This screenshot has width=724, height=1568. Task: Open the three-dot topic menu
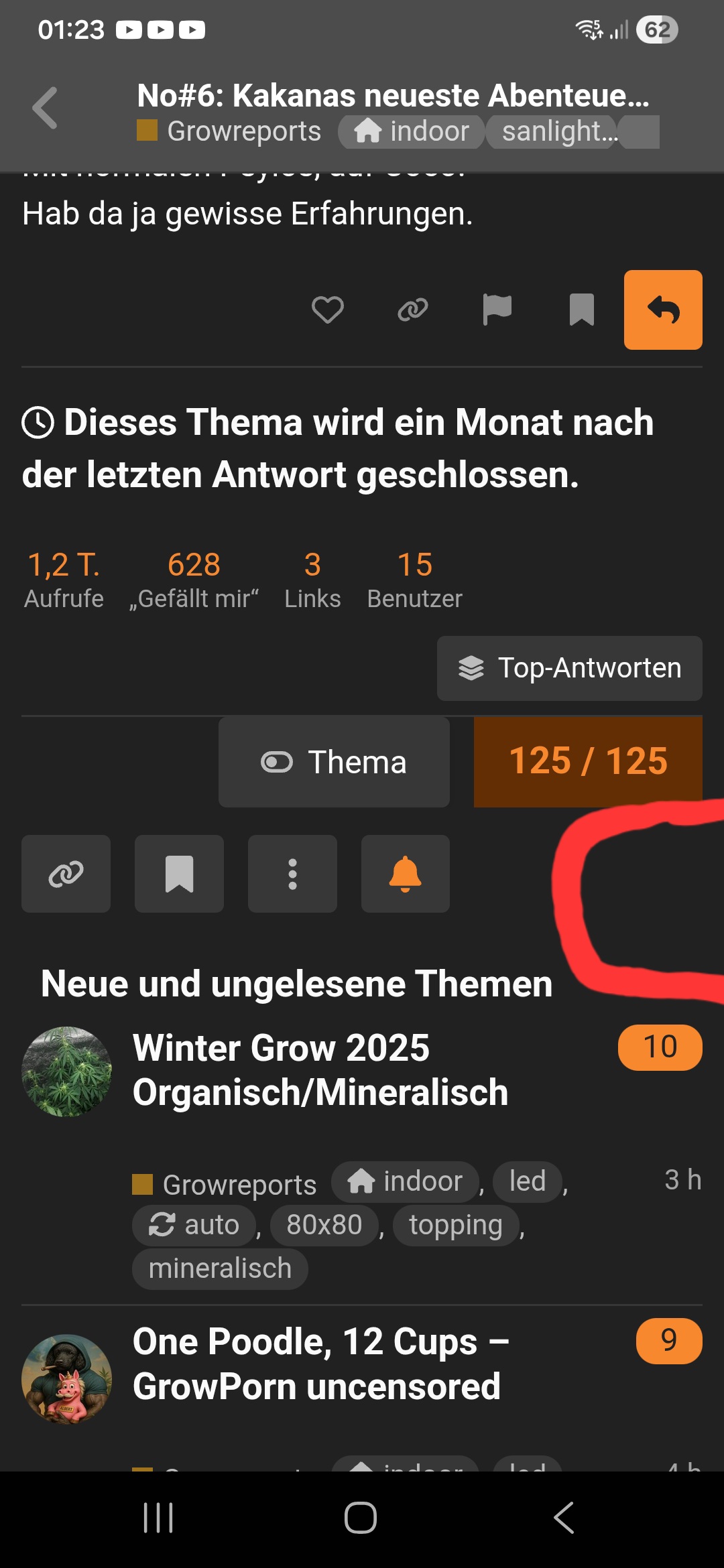pyautogui.click(x=292, y=874)
